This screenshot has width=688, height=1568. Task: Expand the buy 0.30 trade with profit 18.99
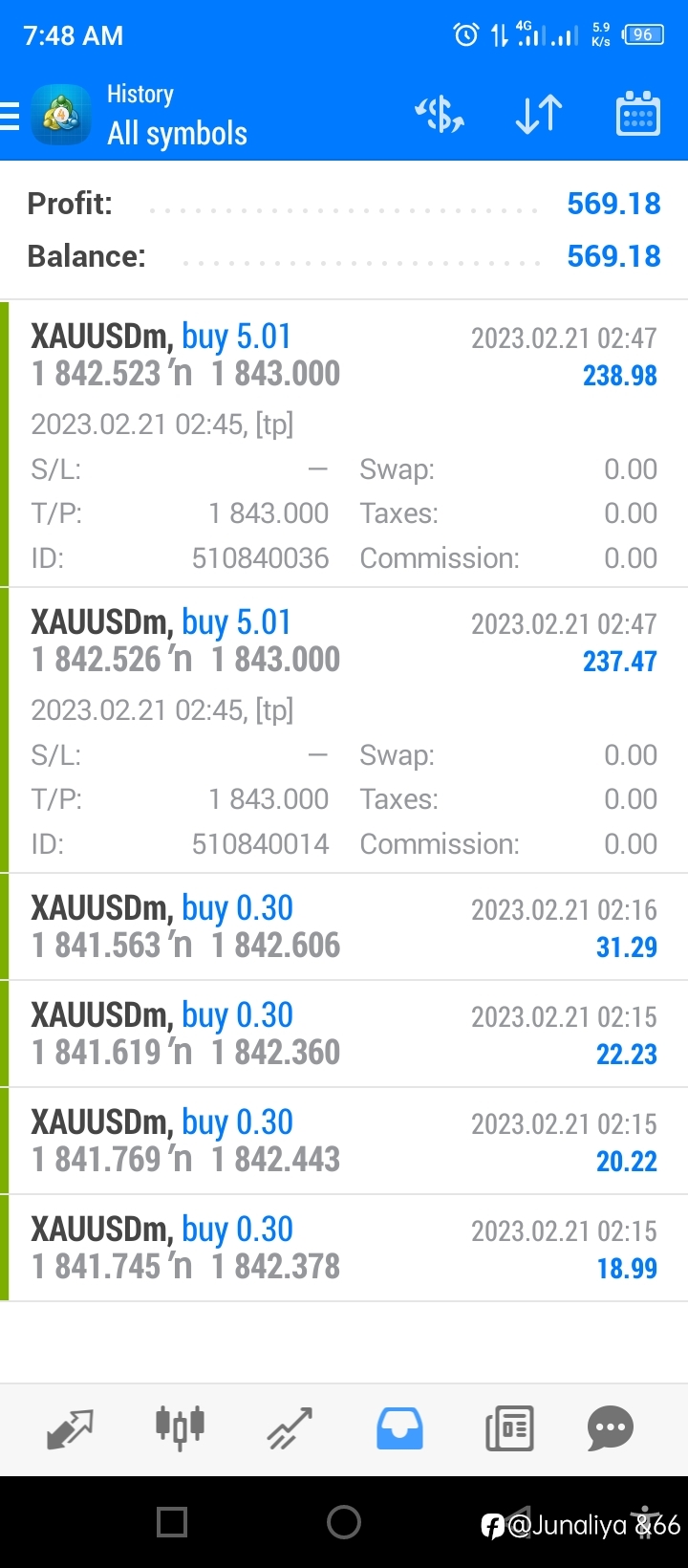coord(344,1248)
